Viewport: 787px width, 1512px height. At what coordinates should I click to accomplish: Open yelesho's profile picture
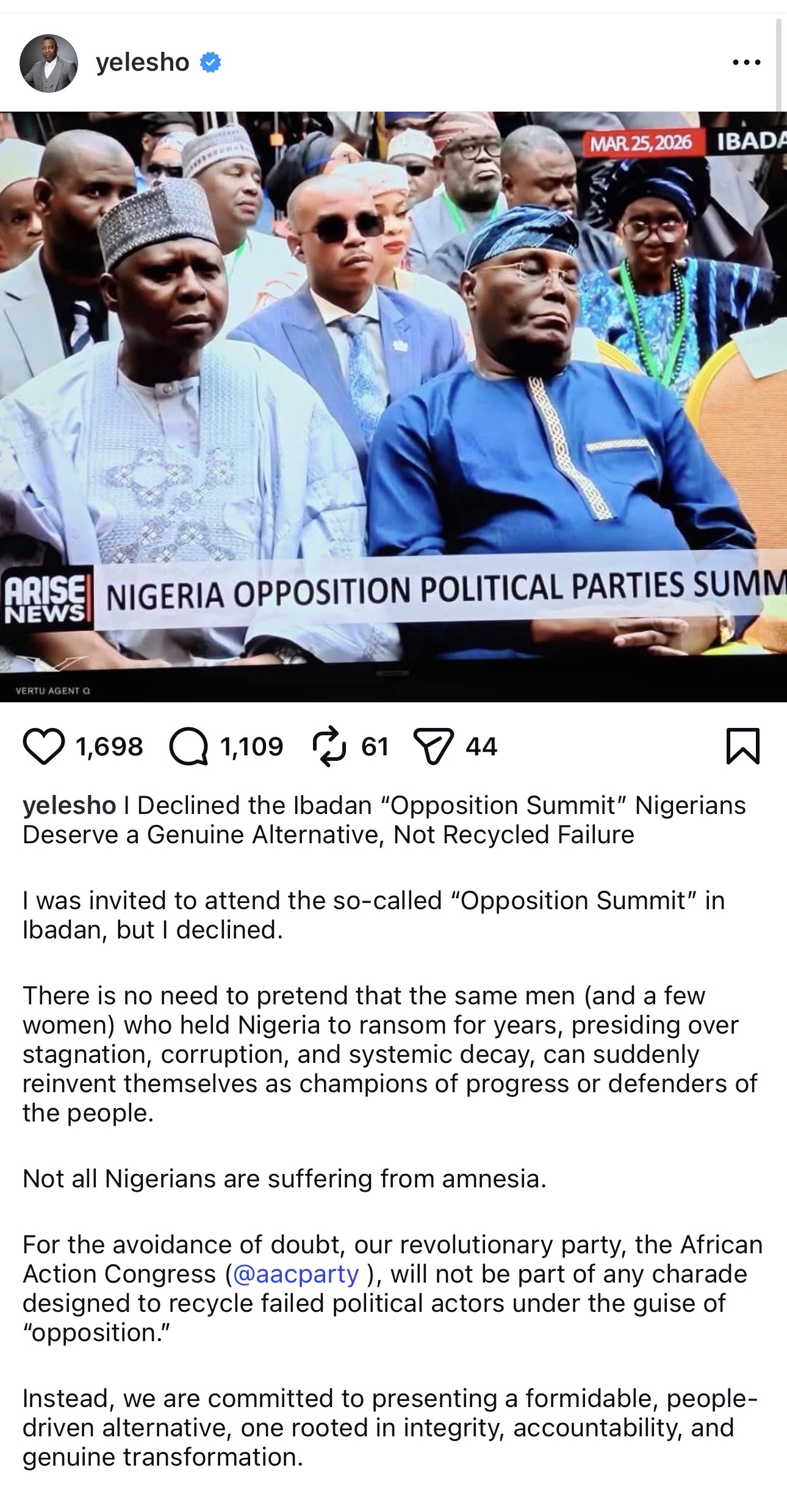tap(48, 60)
